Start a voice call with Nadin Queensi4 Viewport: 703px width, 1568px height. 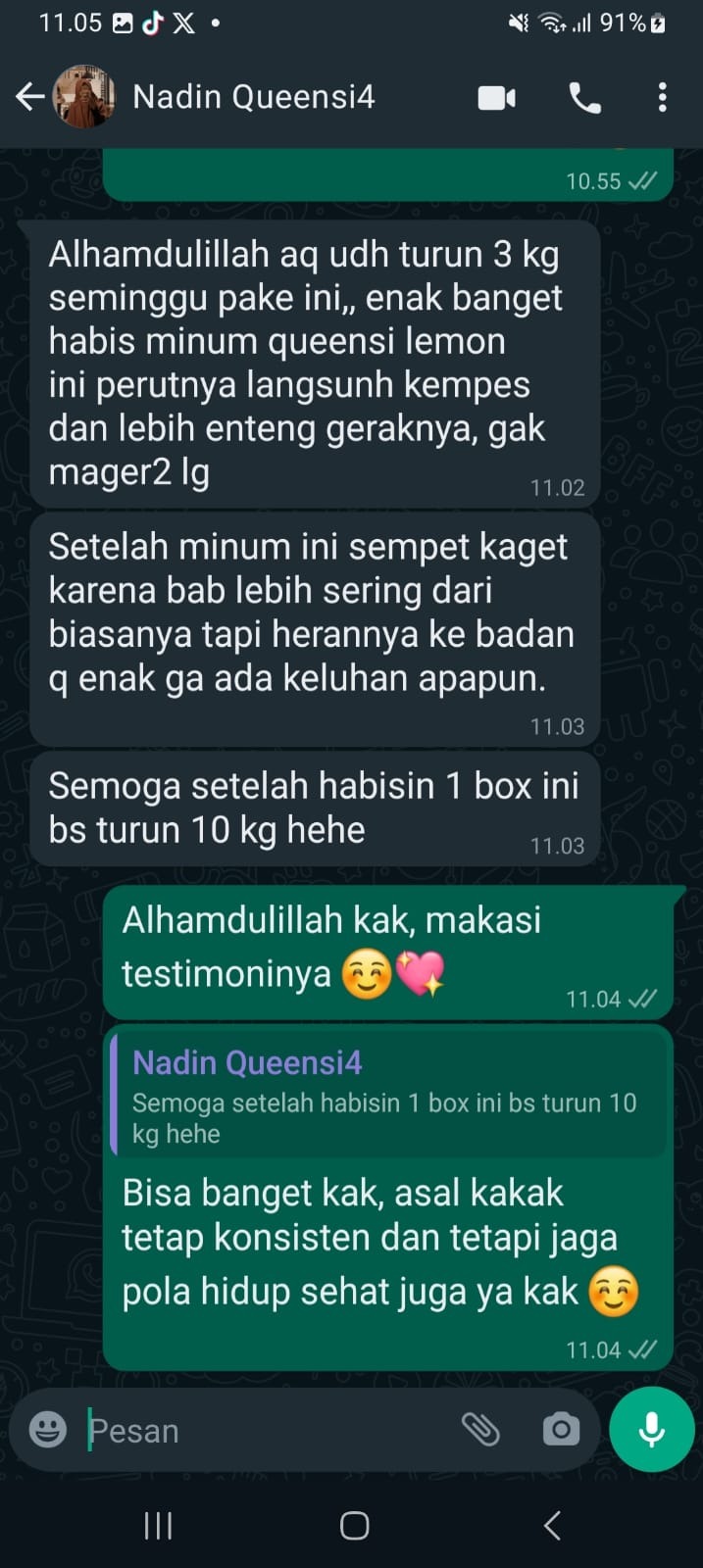tap(585, 97)
